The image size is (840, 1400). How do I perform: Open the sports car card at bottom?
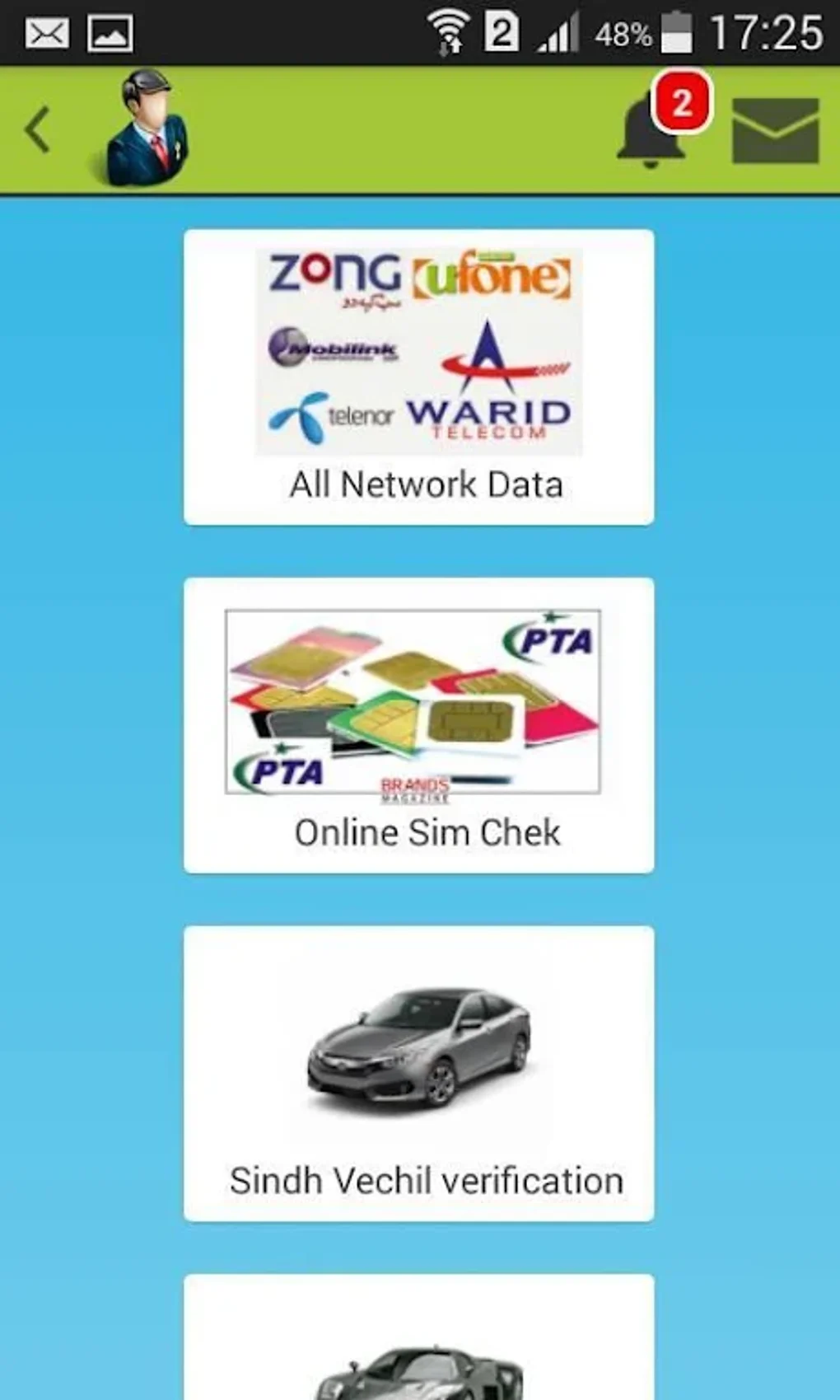pos(419,1337)
